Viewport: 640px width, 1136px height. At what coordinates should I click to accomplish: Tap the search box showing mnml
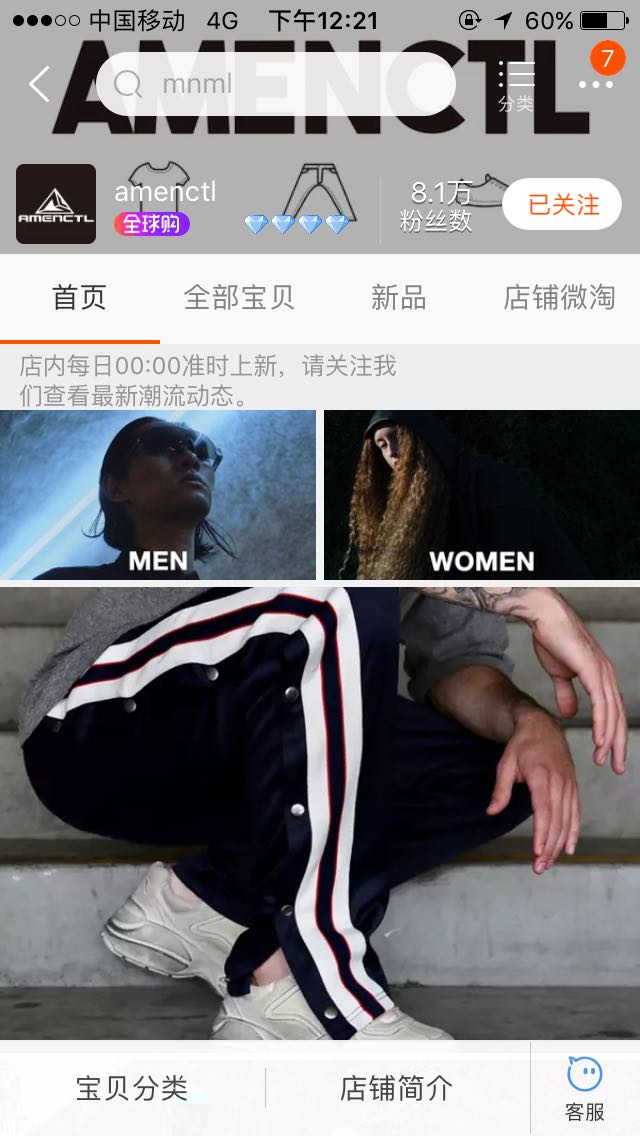point(276,84)
